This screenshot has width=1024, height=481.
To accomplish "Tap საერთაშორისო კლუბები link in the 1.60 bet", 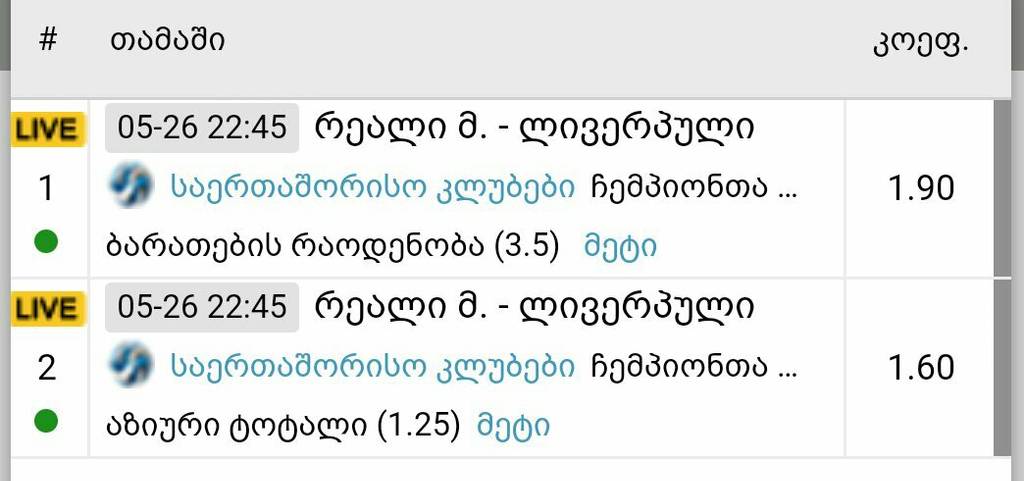I will point(373,367).
